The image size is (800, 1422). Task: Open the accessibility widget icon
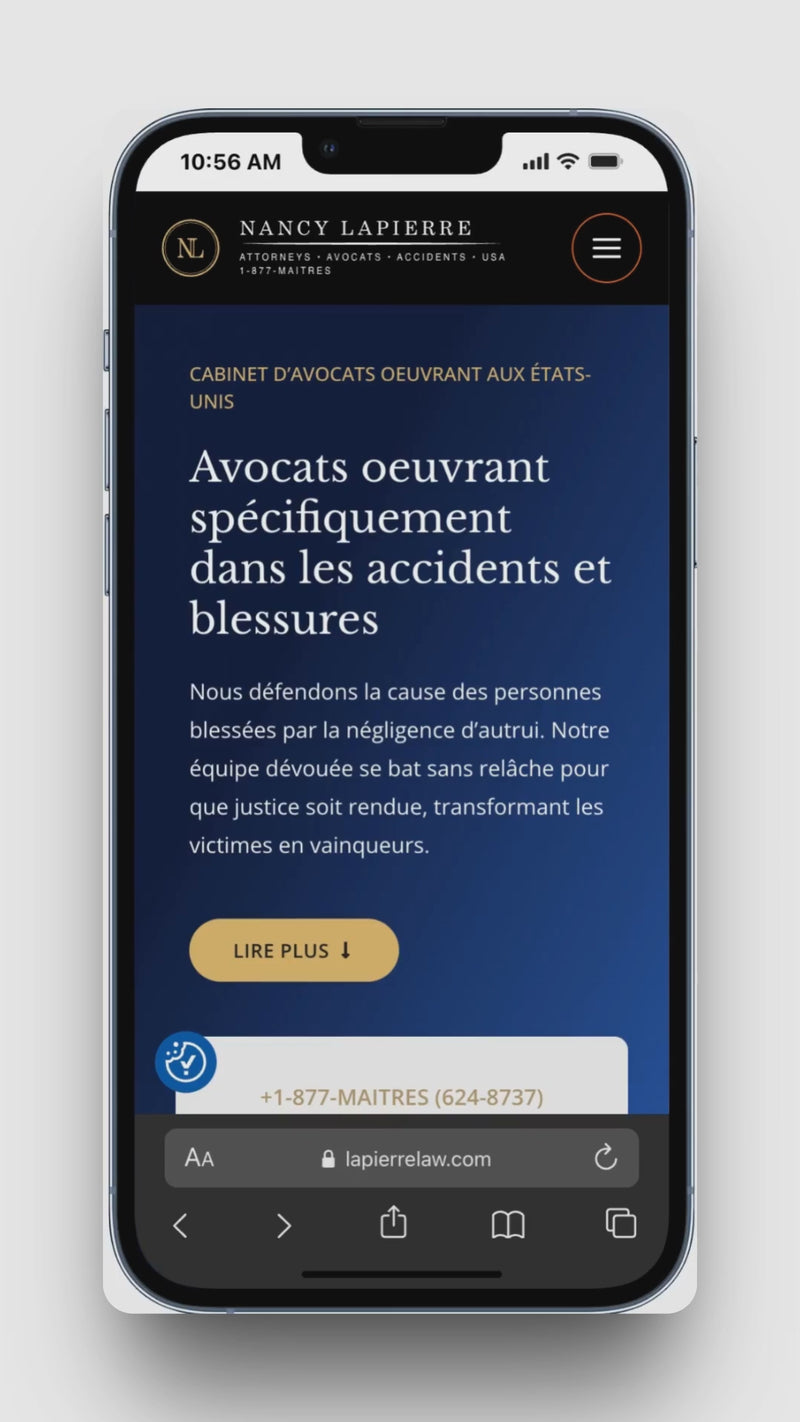[x=186, y=1062]
